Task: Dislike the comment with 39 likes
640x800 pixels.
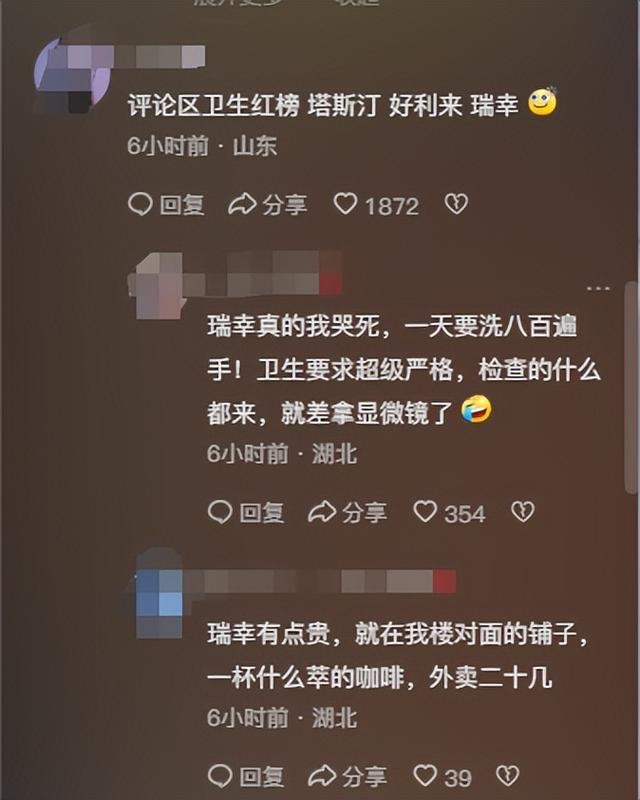Action: tap(508, 775)
